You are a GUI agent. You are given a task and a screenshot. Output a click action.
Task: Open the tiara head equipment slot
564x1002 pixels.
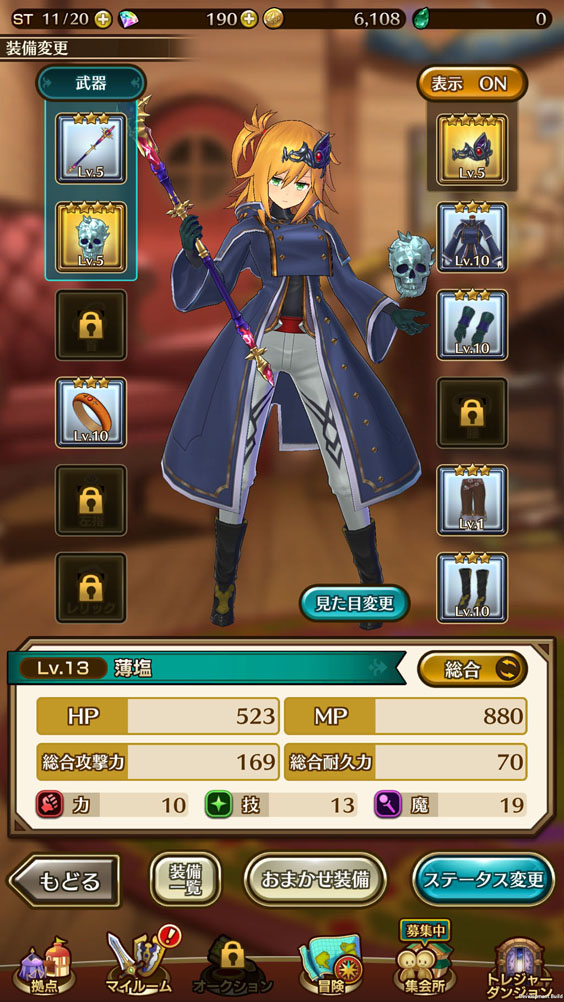point(472,149)
